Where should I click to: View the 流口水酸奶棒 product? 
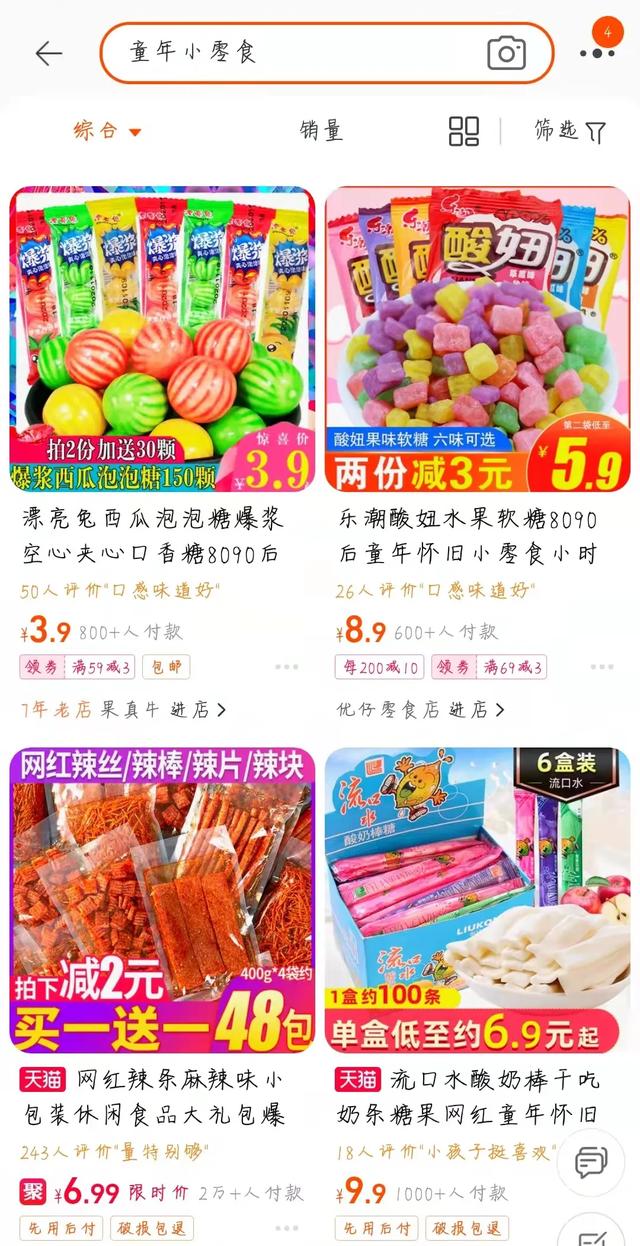(477, 900)
